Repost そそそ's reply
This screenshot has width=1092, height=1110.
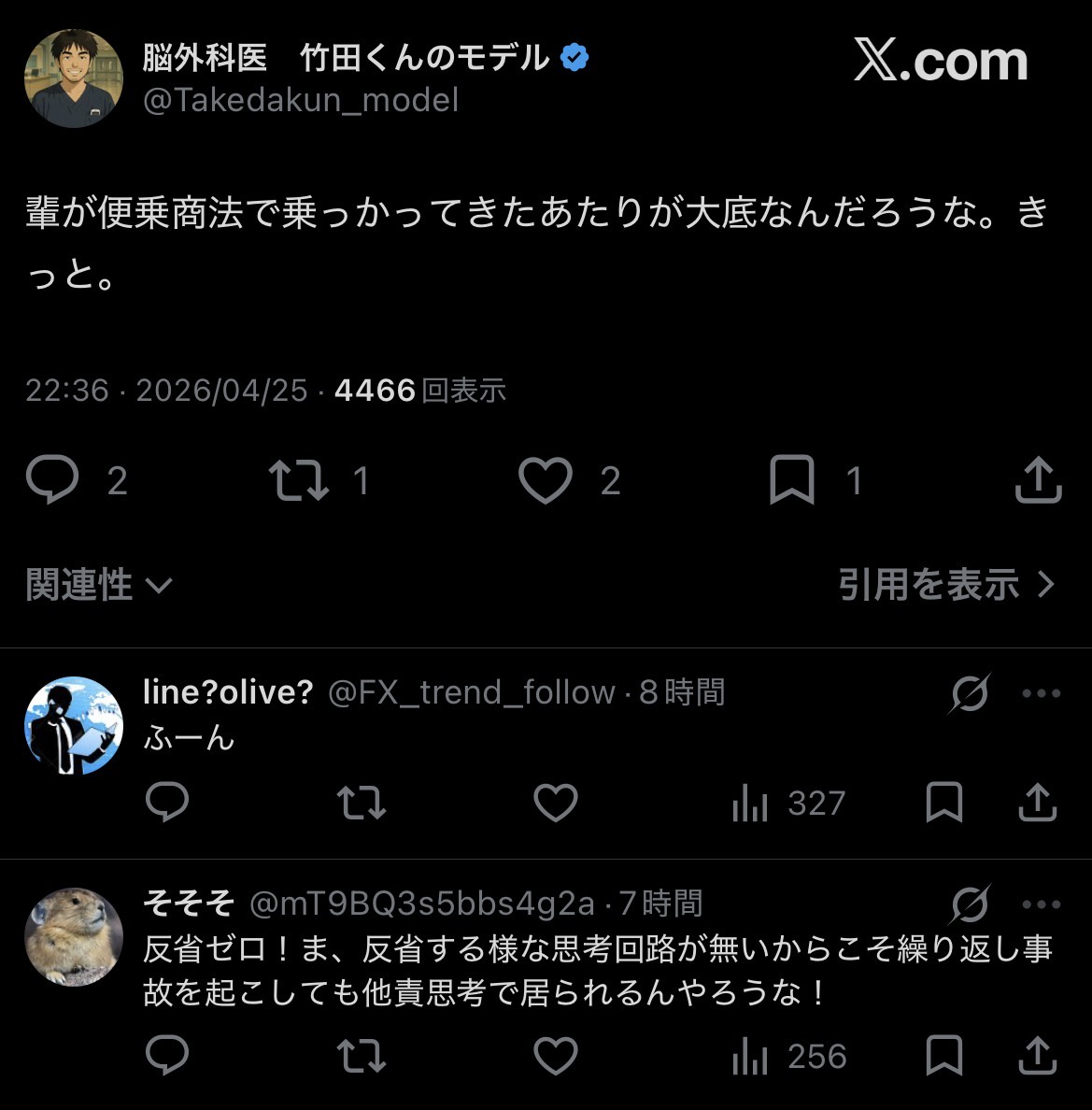pos(362,1057)
